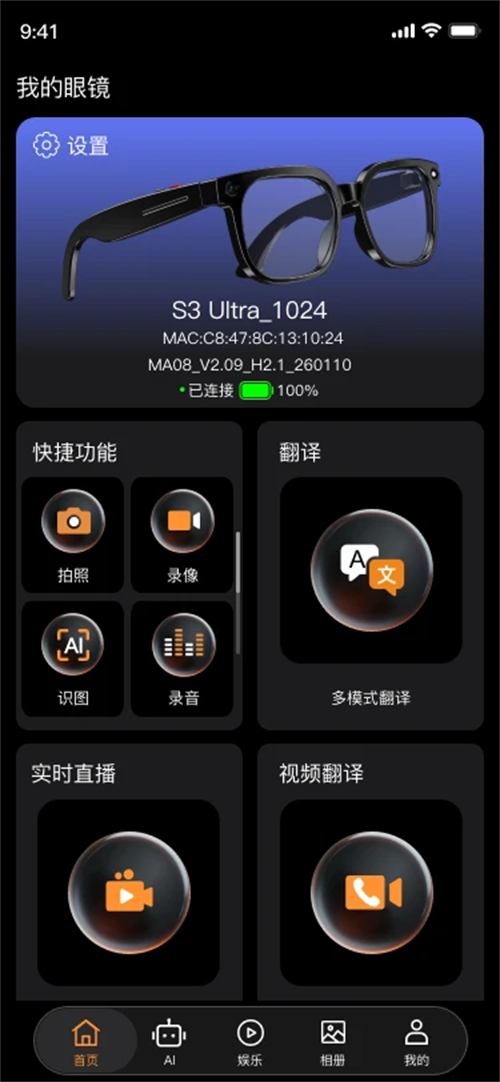Launch the 录音 audio recording shortcut
The width and height of the screenshot is (500, 1082).
tap(182, 658)
